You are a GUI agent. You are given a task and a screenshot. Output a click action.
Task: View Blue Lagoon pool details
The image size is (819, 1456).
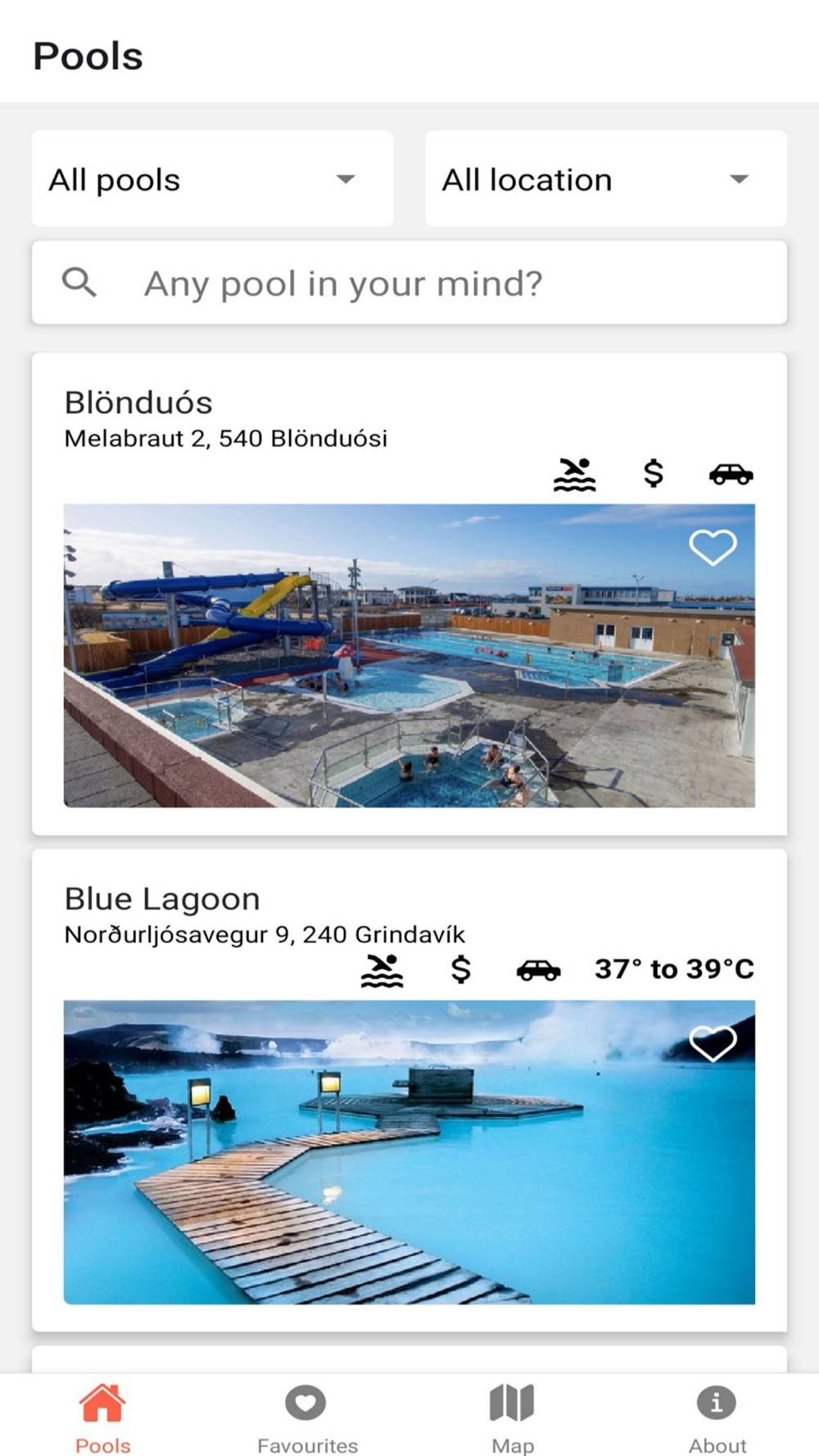pyautogui.click(x=408, y=1151)
